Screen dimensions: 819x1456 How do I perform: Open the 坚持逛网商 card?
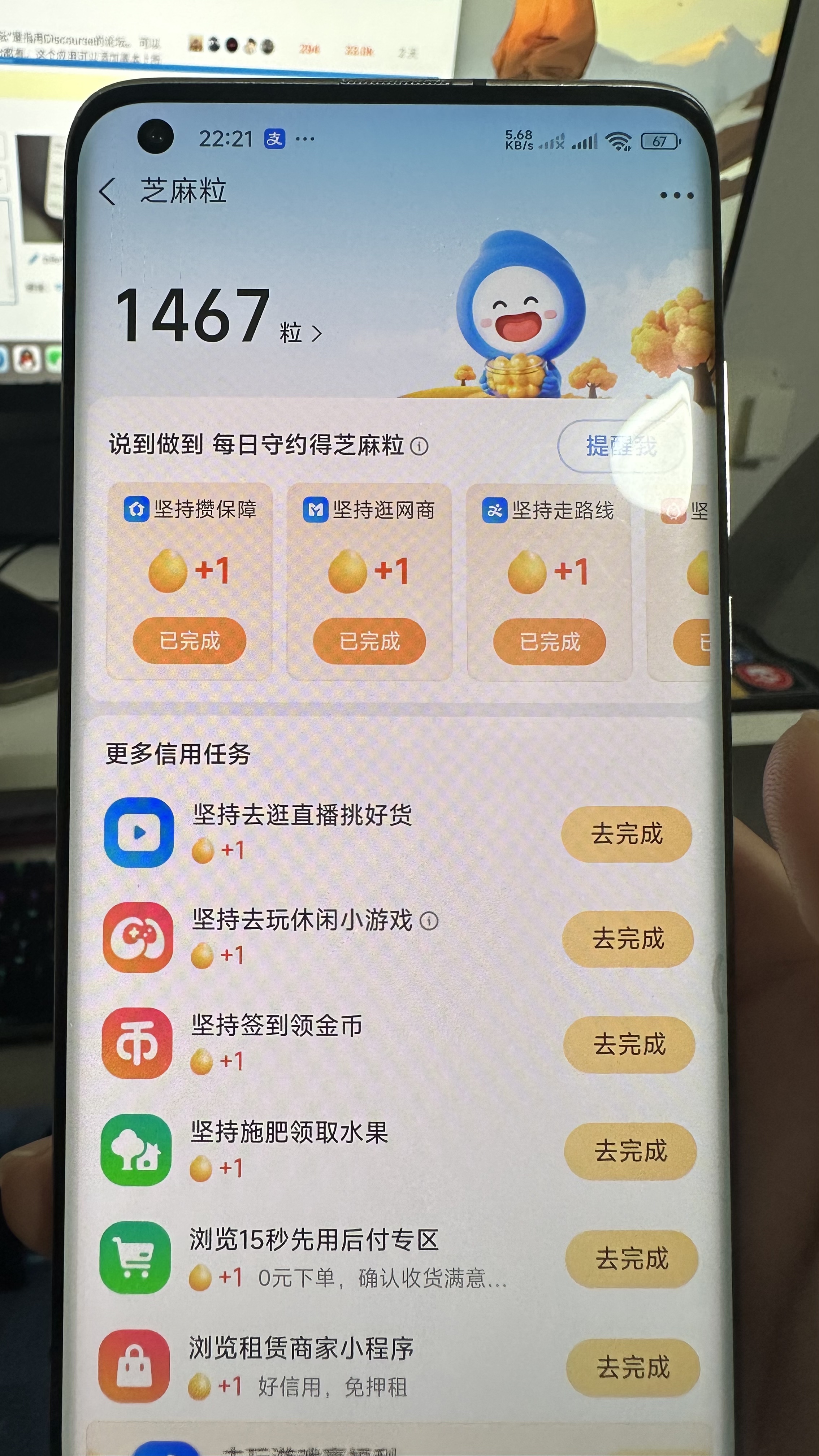(x=369, y=581)
